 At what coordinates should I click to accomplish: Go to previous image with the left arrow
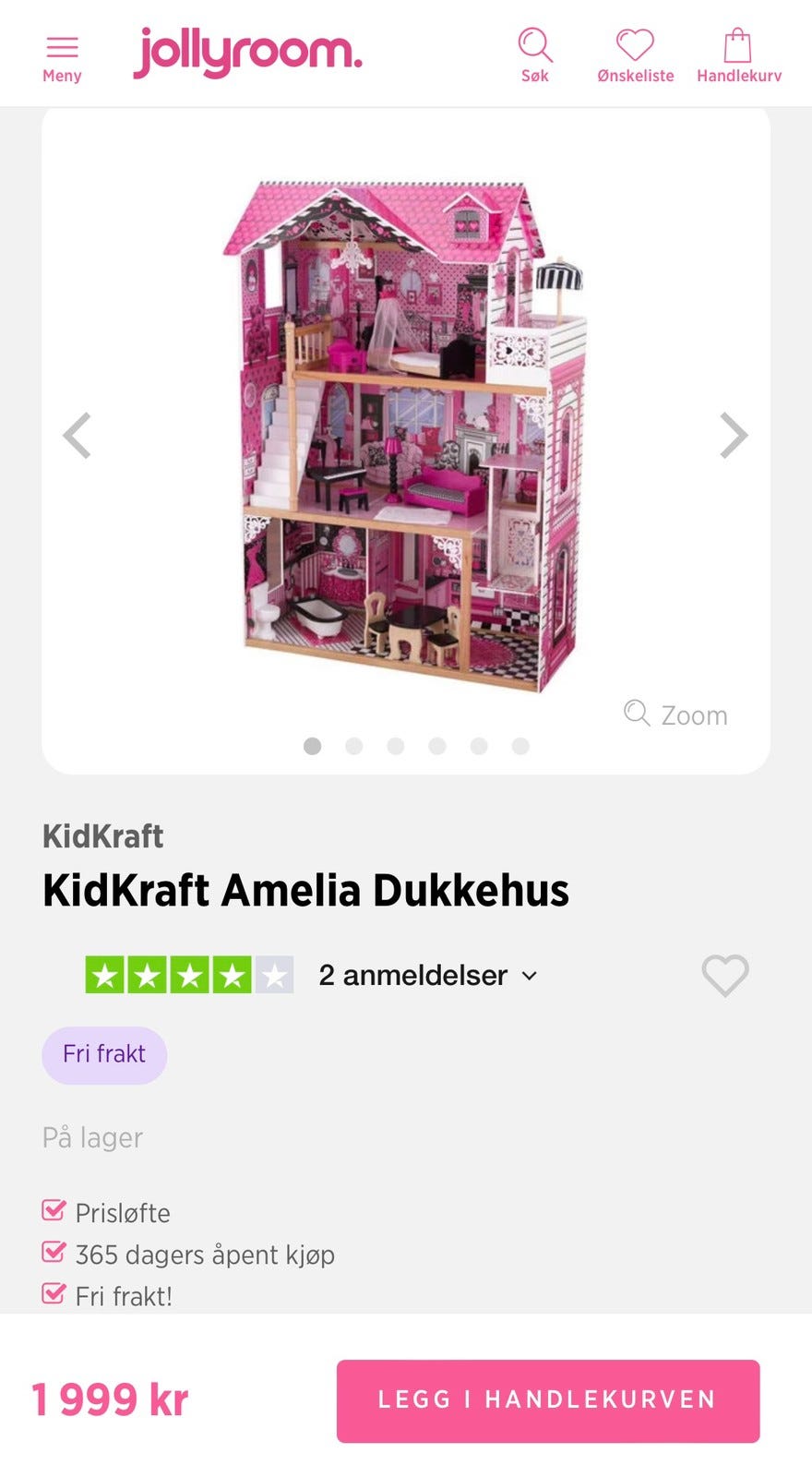78,434
